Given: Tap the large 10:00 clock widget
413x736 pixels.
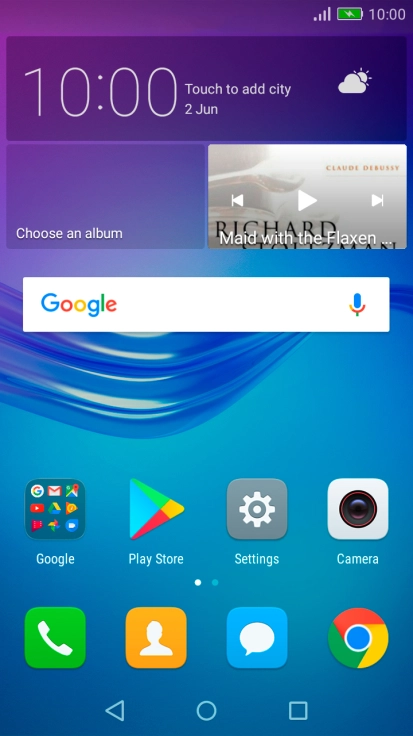Looking at the screenshot, I should (x=100, y=92).
